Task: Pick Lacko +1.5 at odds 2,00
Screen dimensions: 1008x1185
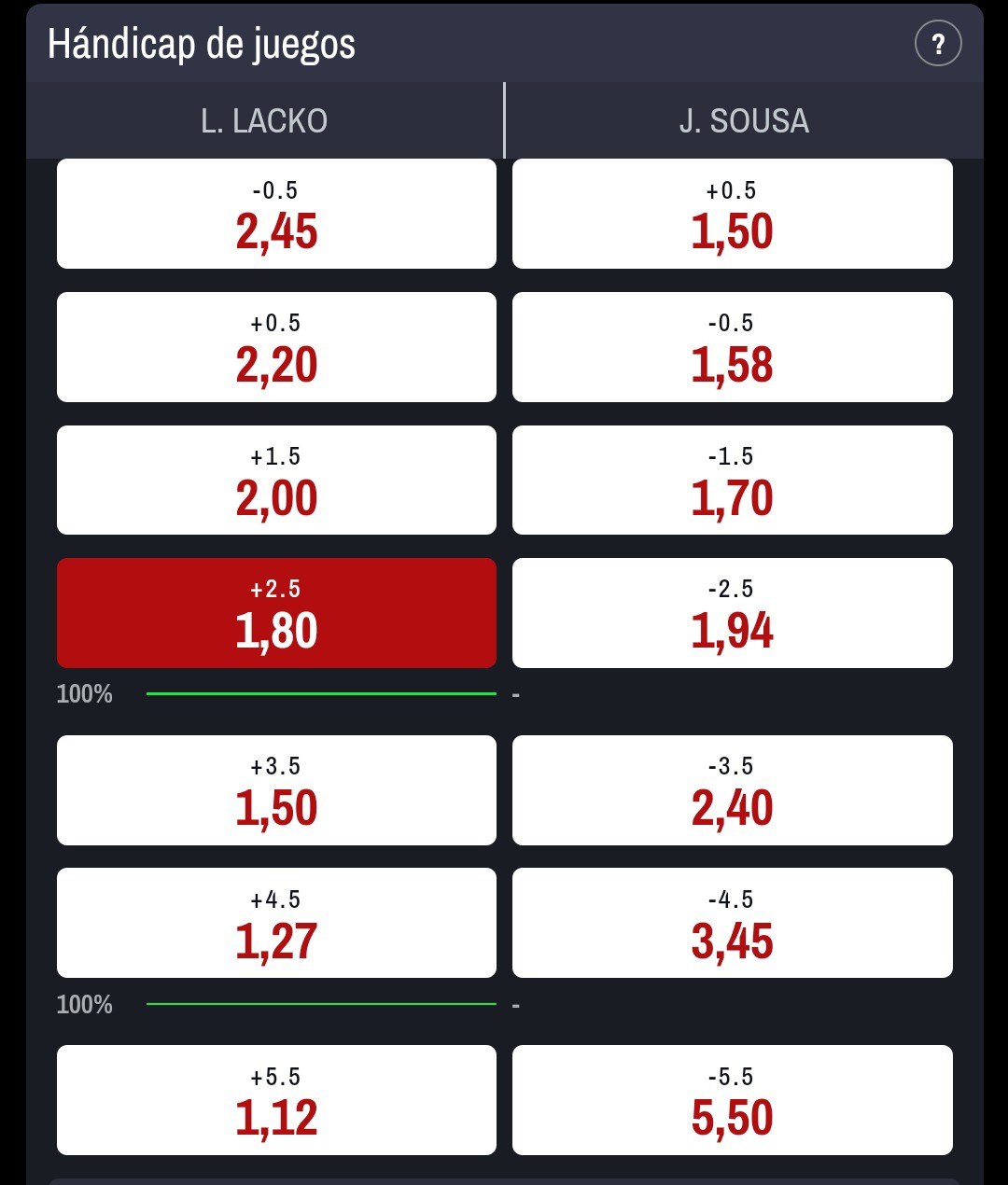Action: (x=276, y=481)
